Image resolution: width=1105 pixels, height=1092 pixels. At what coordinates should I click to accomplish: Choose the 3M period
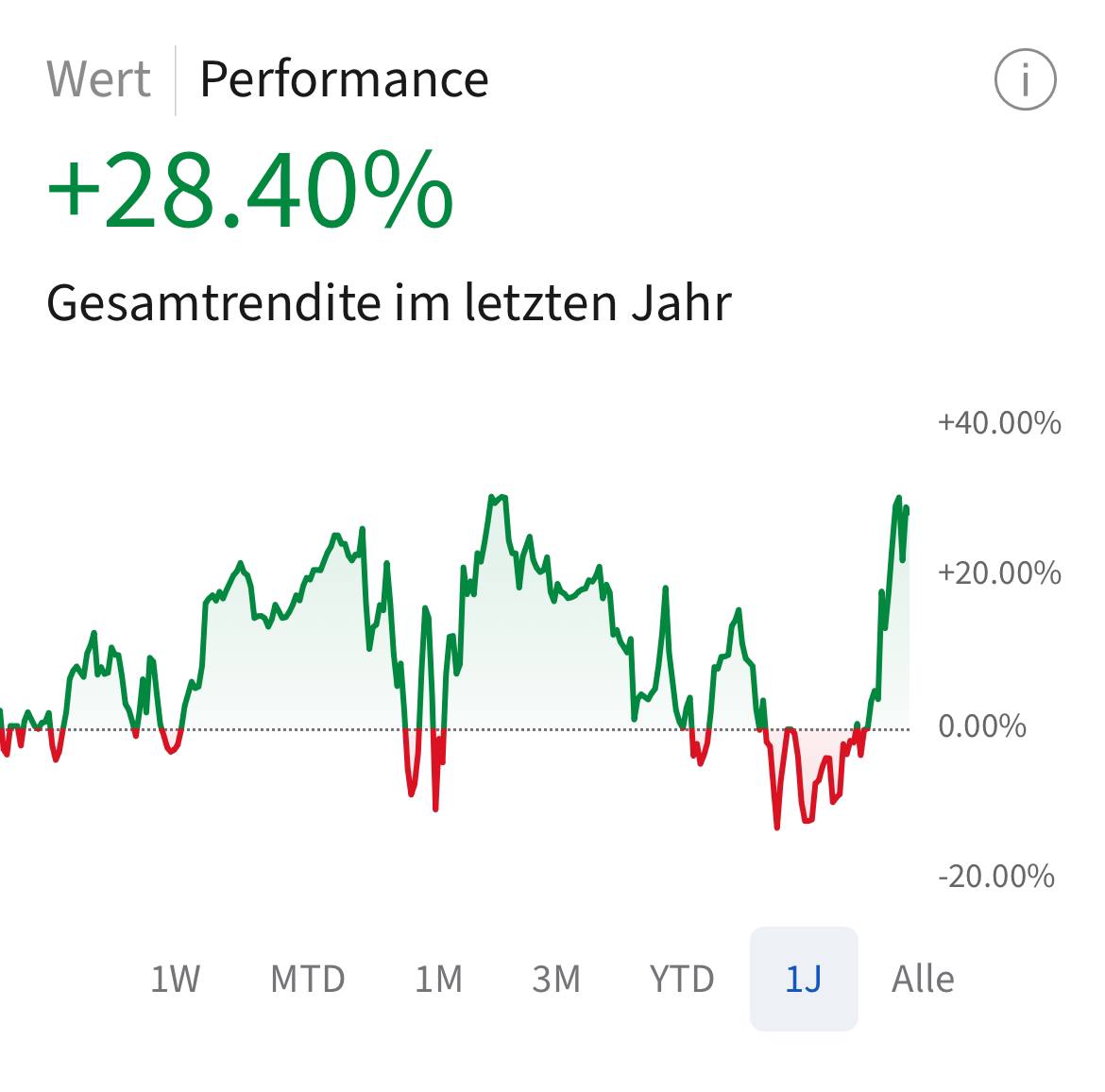click(x=556, y=979)
